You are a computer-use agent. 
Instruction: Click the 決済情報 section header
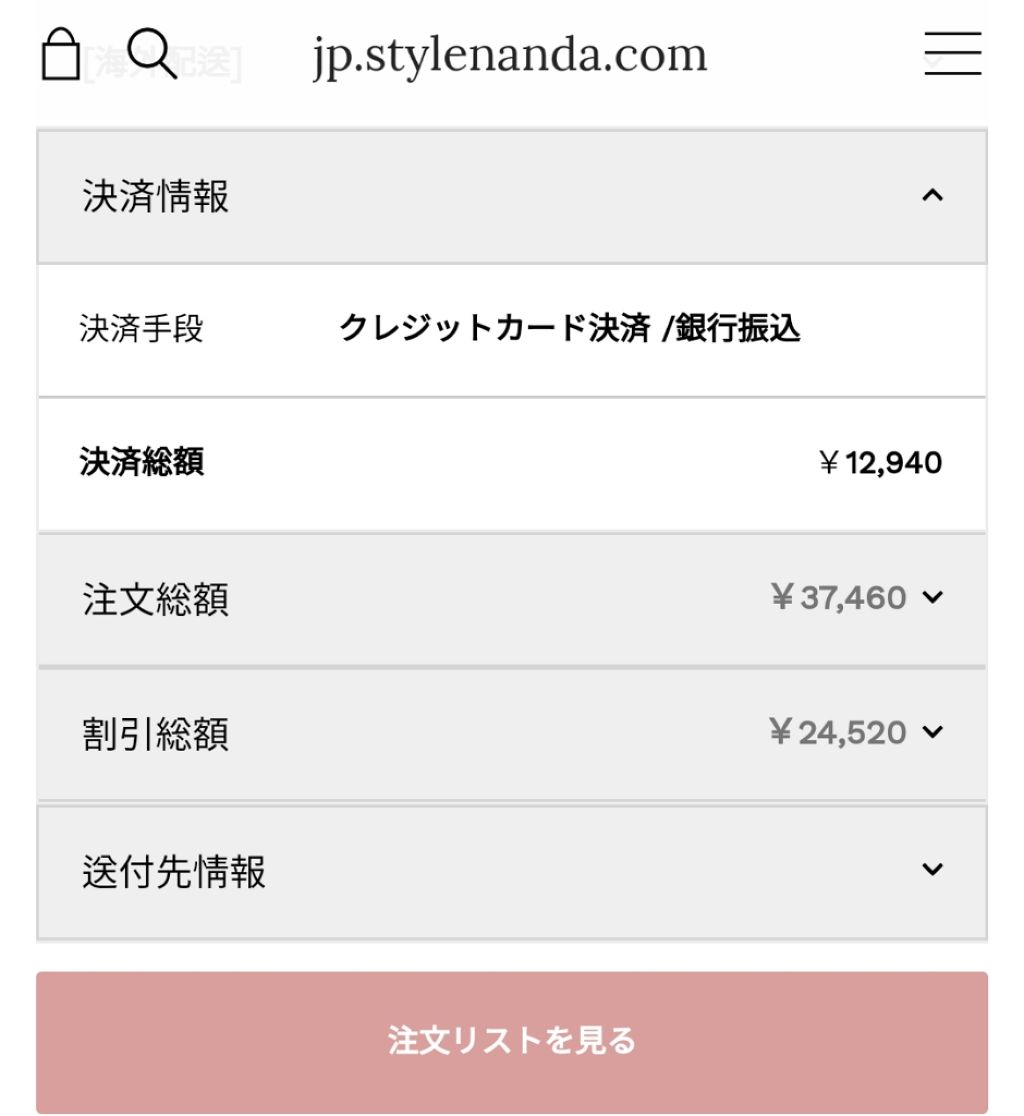click(512, 196)
